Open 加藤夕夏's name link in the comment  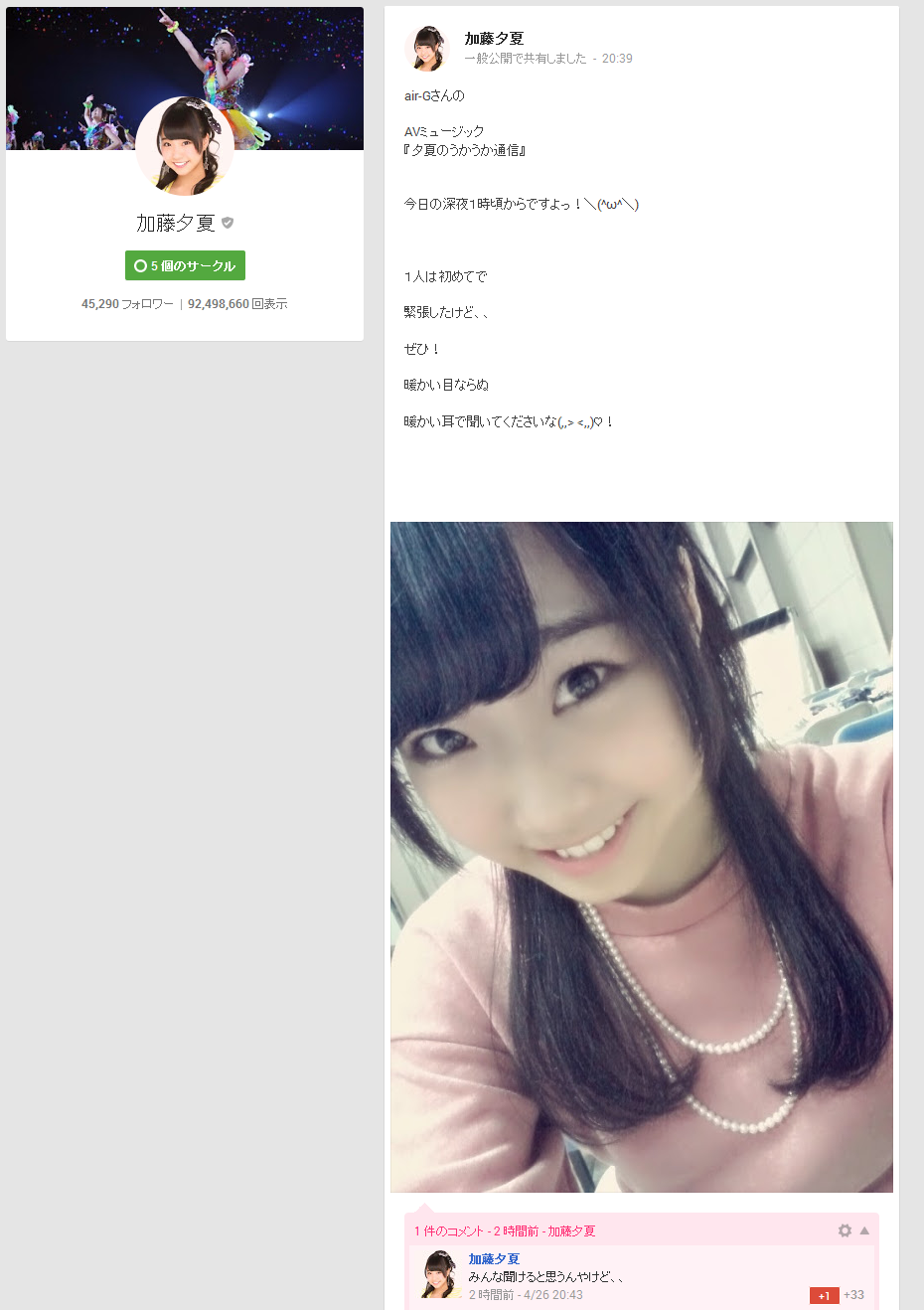(x=494, y=1258)
